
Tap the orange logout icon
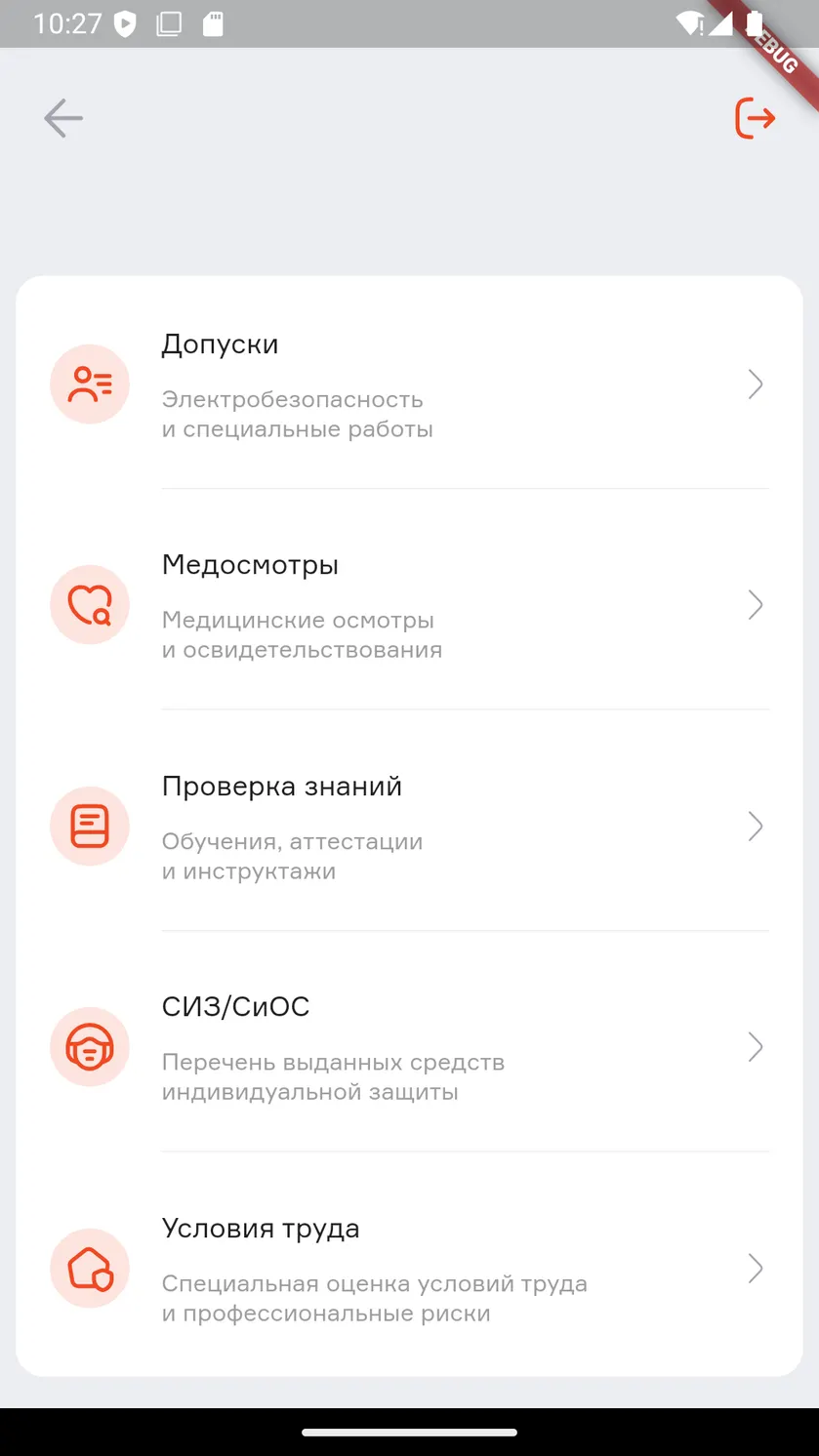[755, 118]
